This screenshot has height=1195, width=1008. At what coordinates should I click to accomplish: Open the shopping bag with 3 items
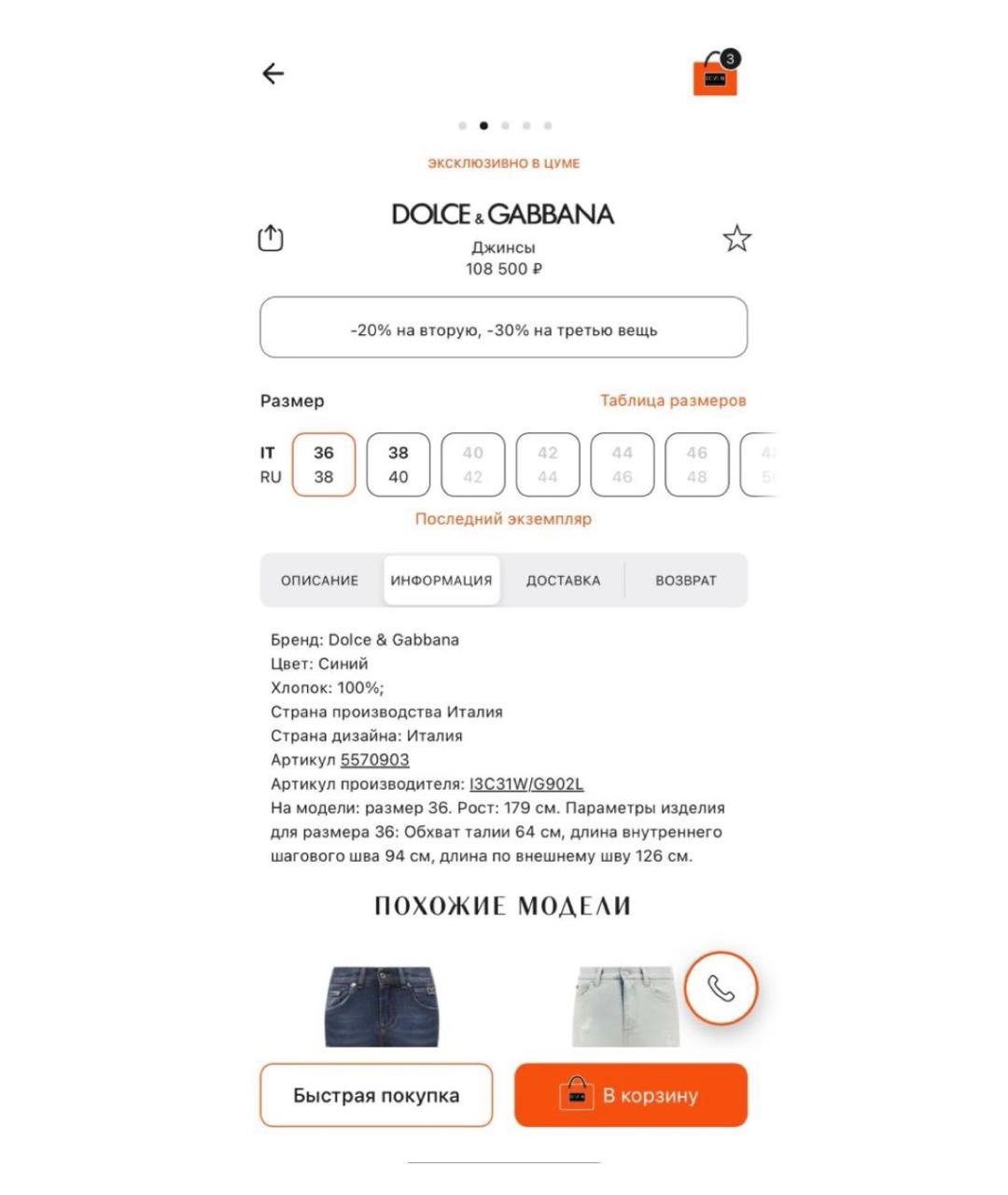pyautogui.click(x=716, y=75)
